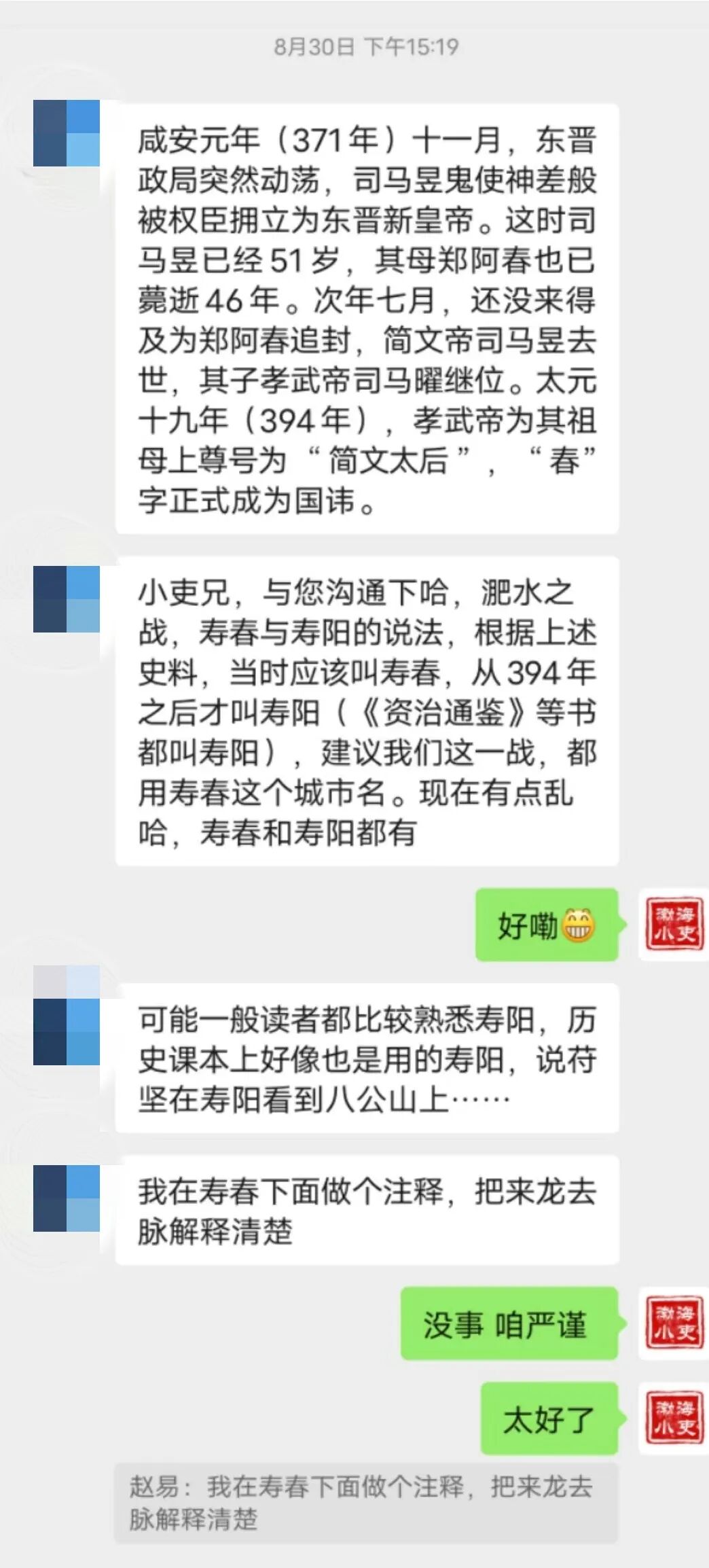Open 渤海小吏 avatar next to 好嘞 reply
The image size is (709, 1568).
674,924
